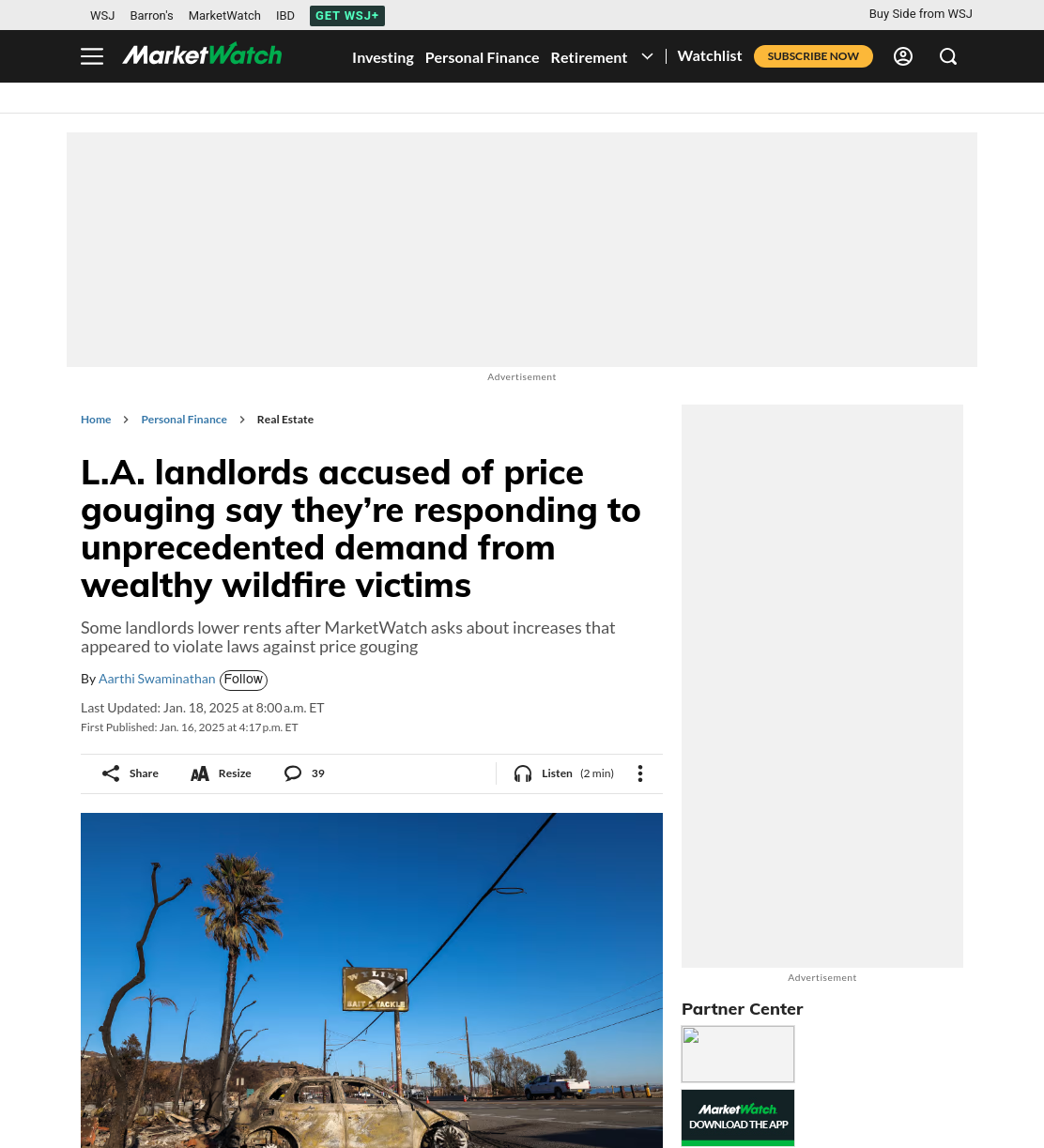
Task: Expand the navigation dropdown chevron
Action: point(647,56)
